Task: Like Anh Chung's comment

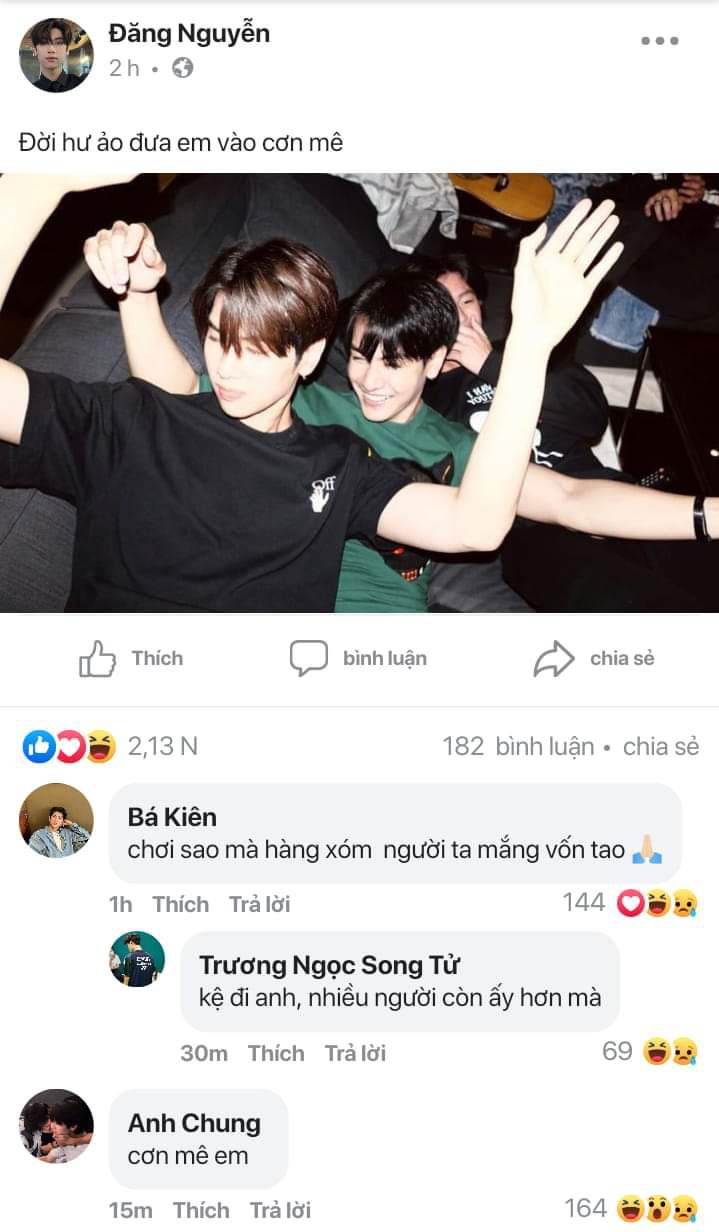Action: click(x=201, y=1210)
